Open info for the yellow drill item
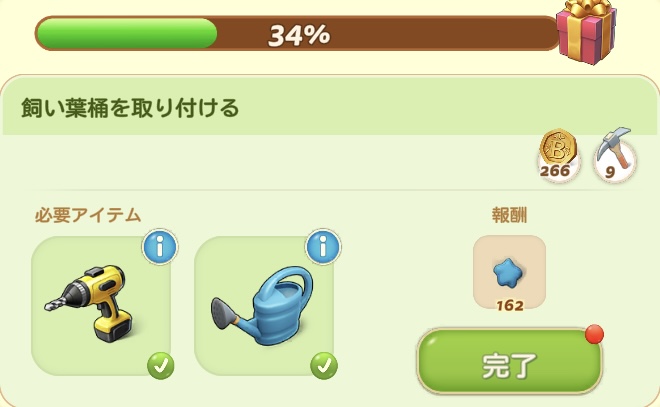660x407 pixels. pos(159,246)
